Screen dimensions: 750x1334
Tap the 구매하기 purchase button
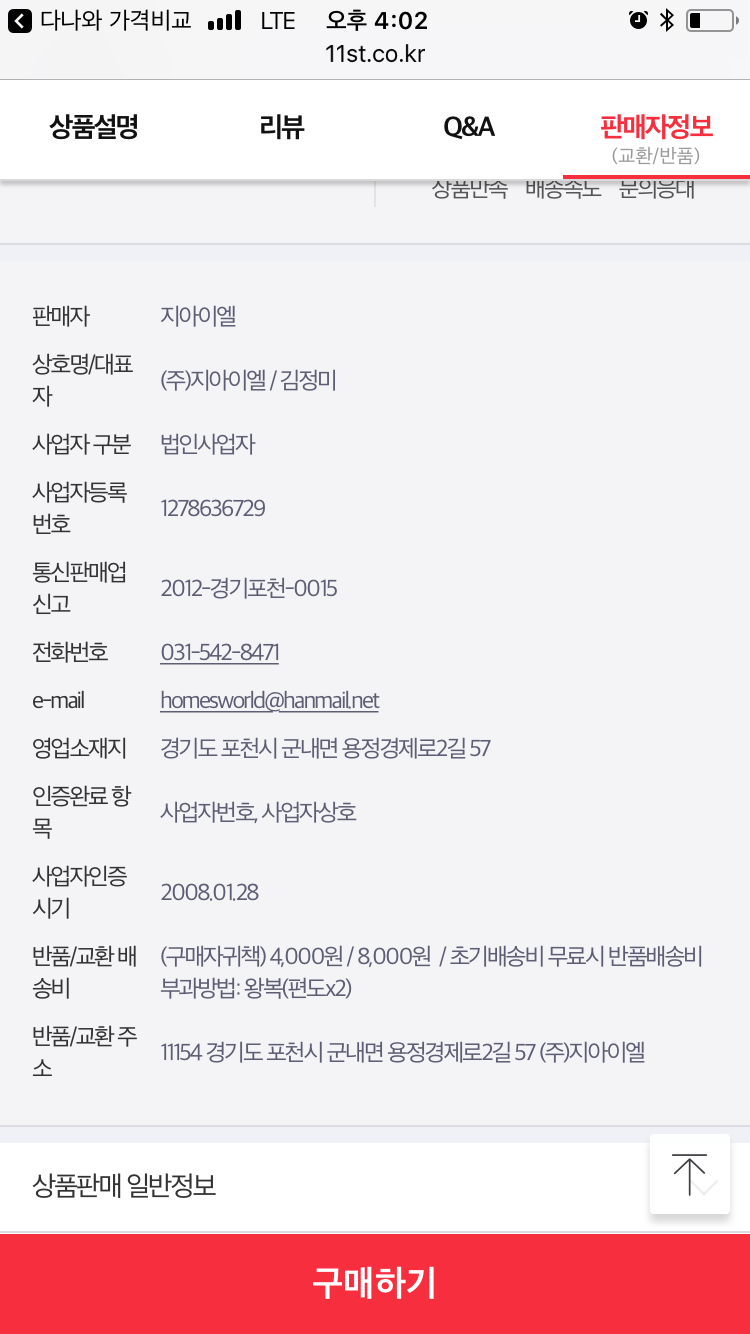pos(375,1284)
